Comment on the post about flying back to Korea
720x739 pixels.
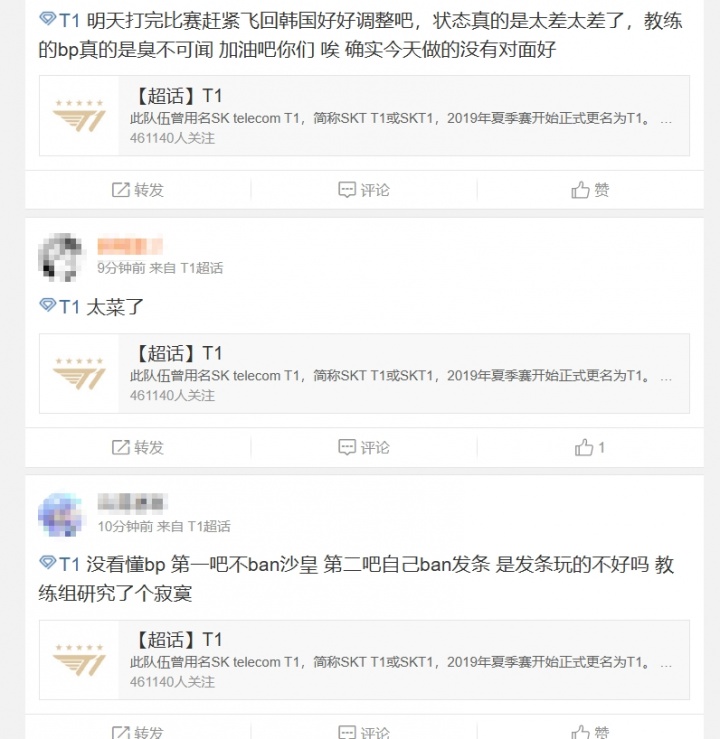(x=364, y=190)
